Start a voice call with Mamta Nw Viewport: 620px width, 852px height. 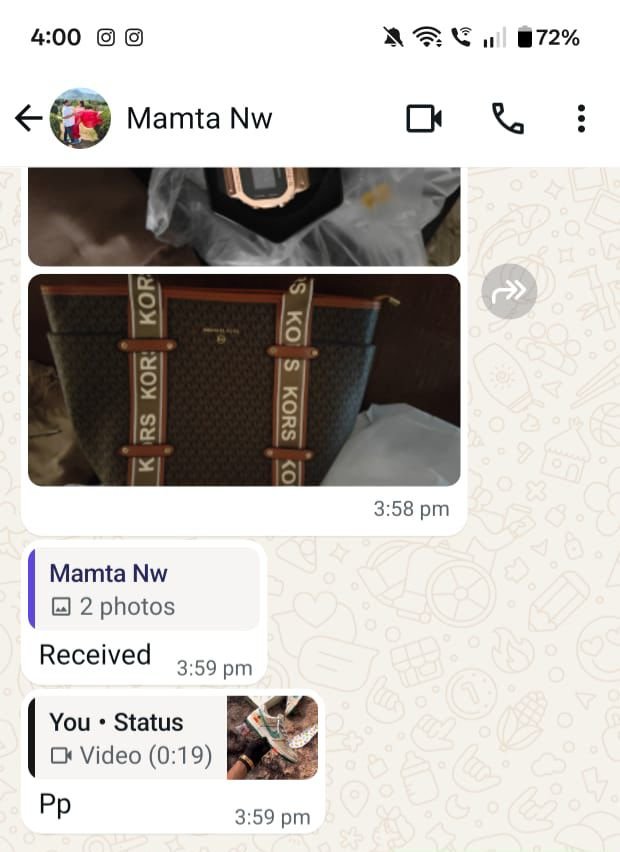(x=507, y=119)
